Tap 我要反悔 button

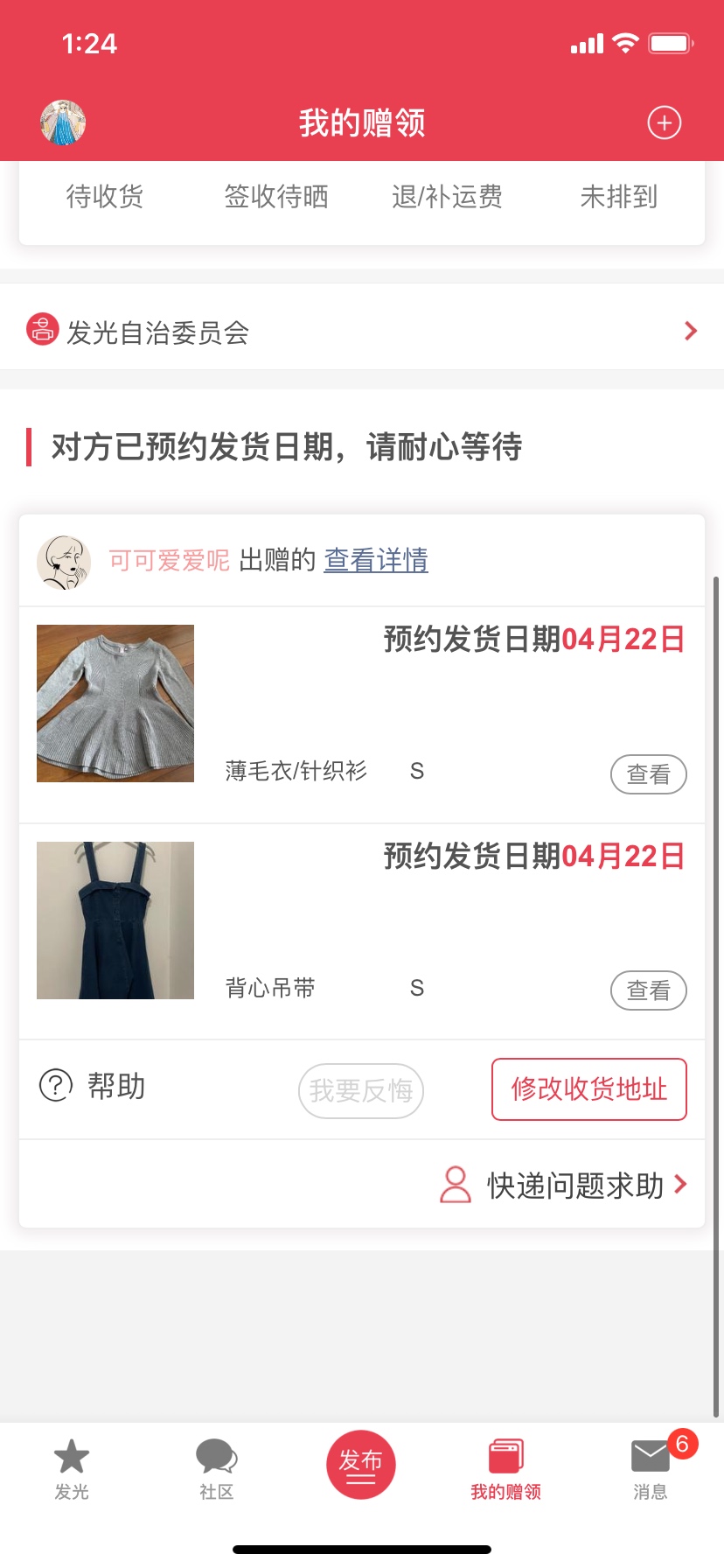(x=361, y=1091)
